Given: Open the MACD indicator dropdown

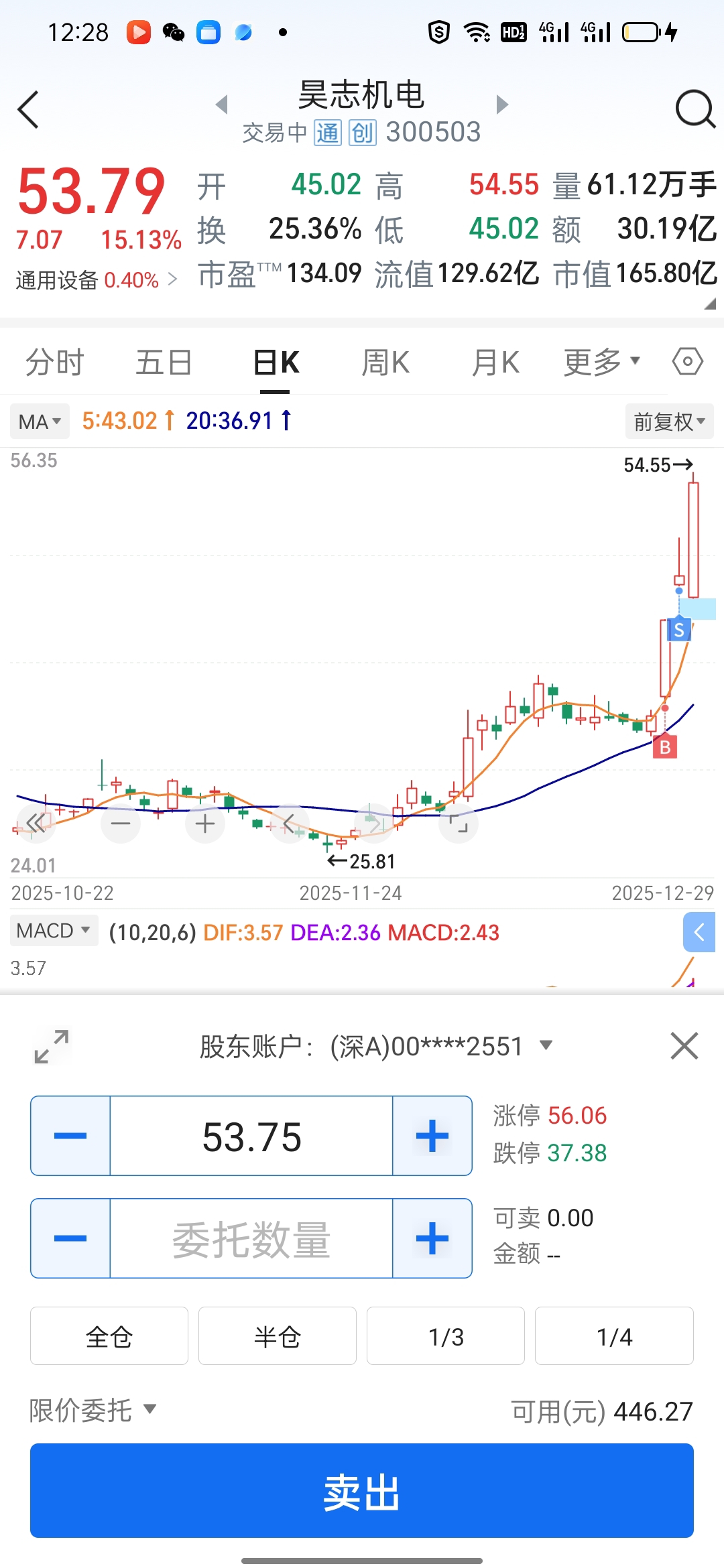Looking at the screenshot, I should coord(54,931).
